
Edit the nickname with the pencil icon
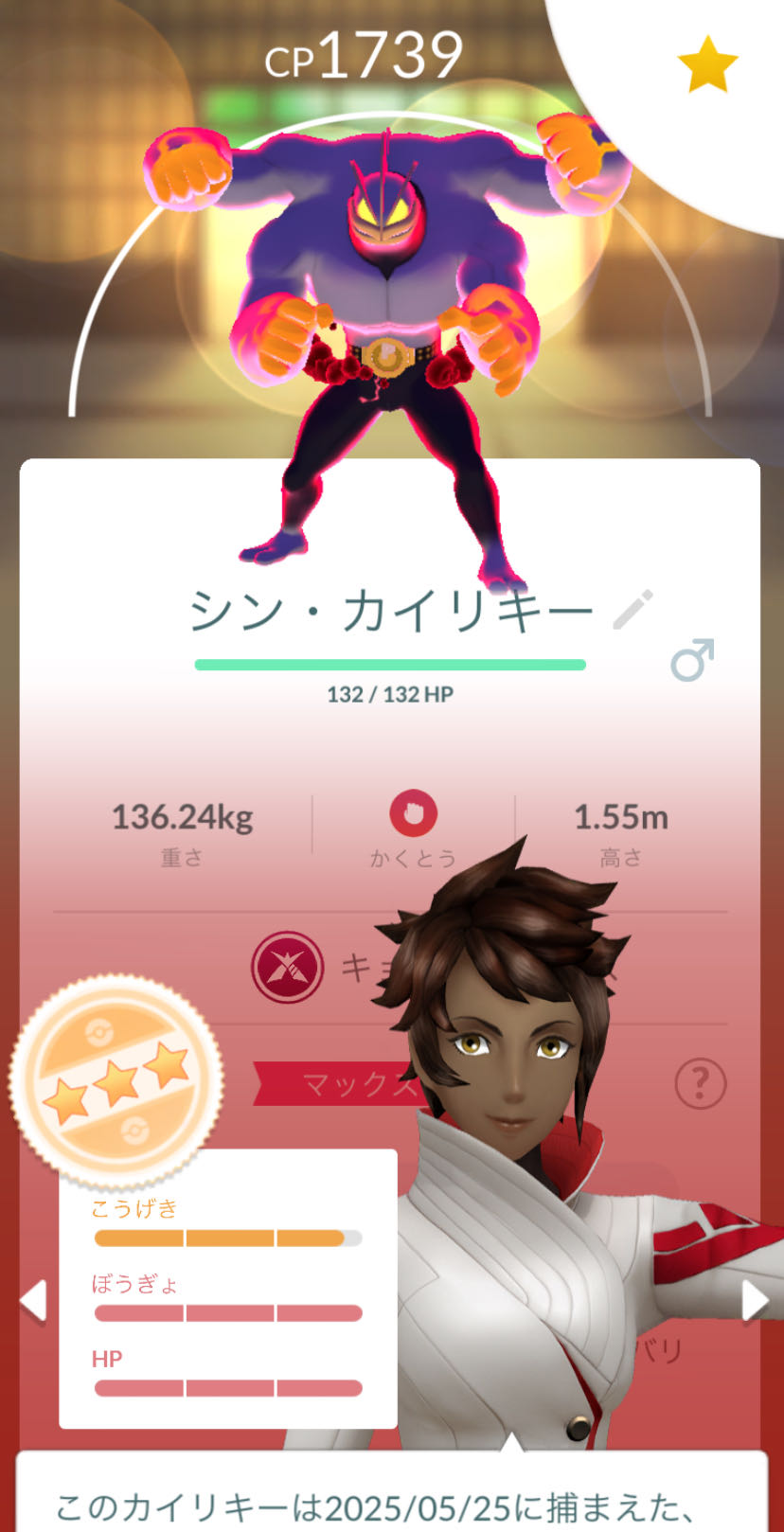pos(633,609)
